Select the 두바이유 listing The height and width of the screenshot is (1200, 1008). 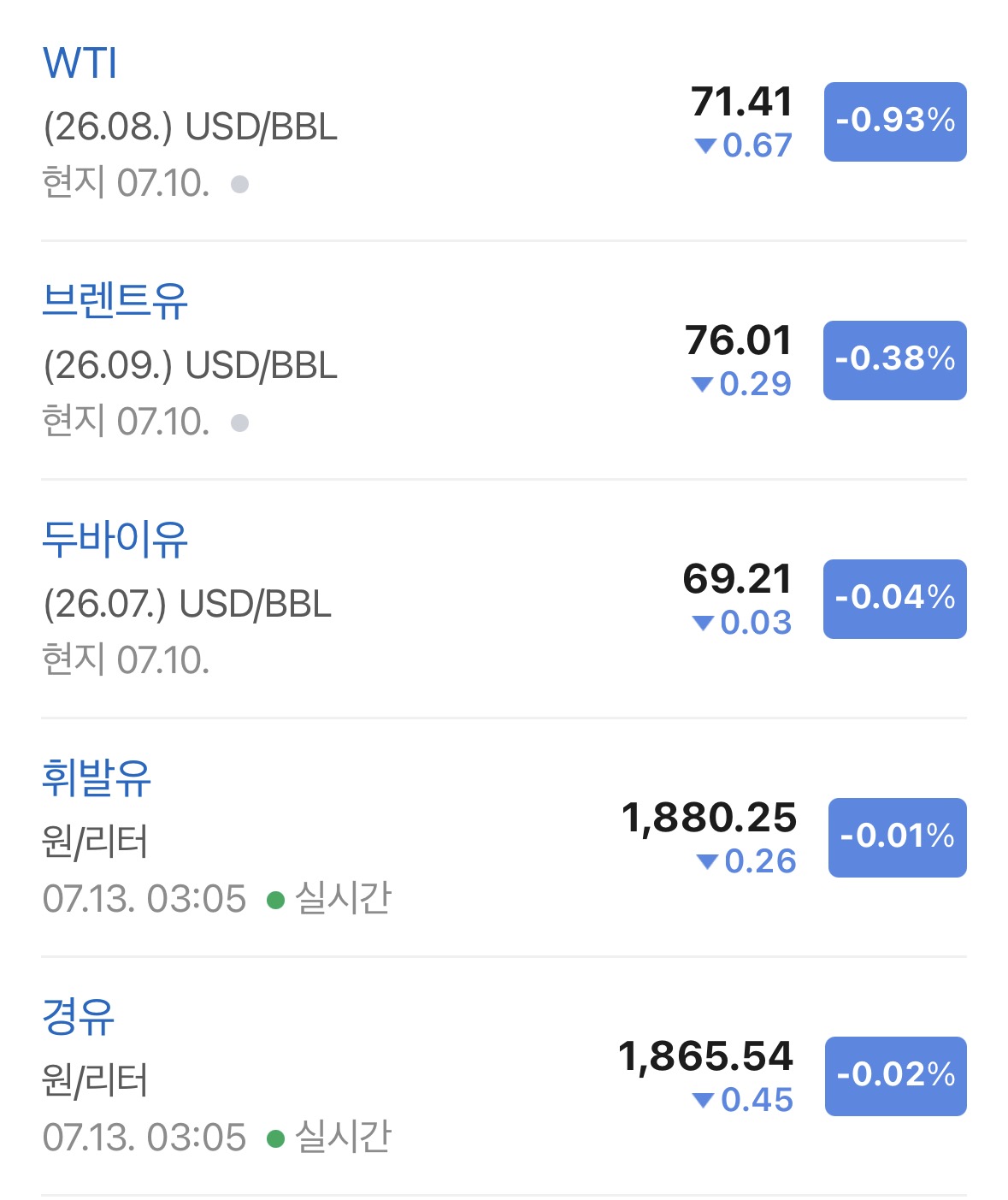tap(504, 599)
